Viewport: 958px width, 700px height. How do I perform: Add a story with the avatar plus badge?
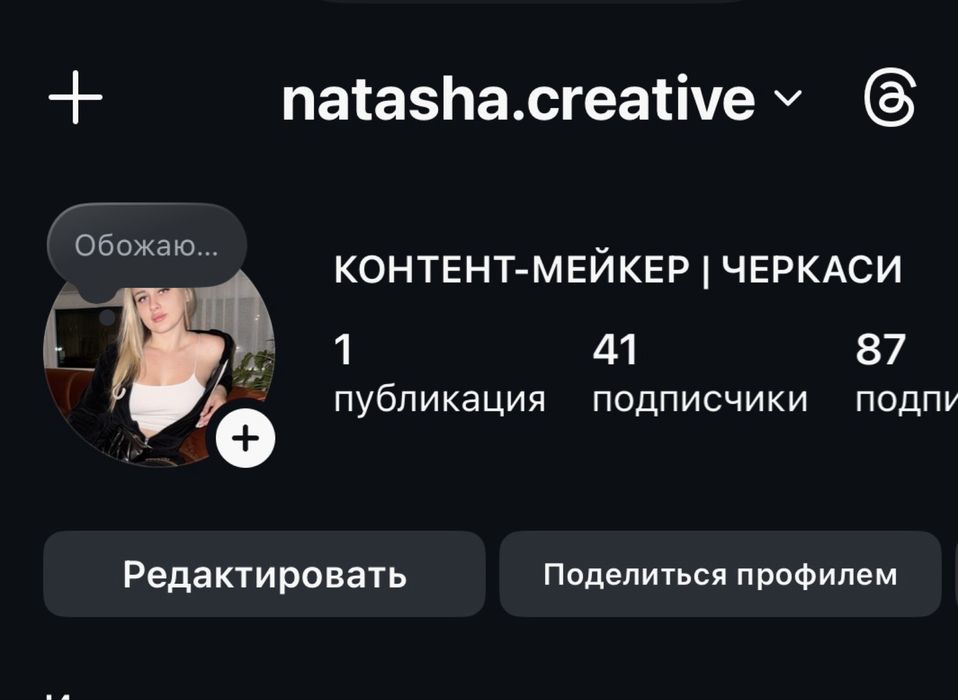[245, 437]
